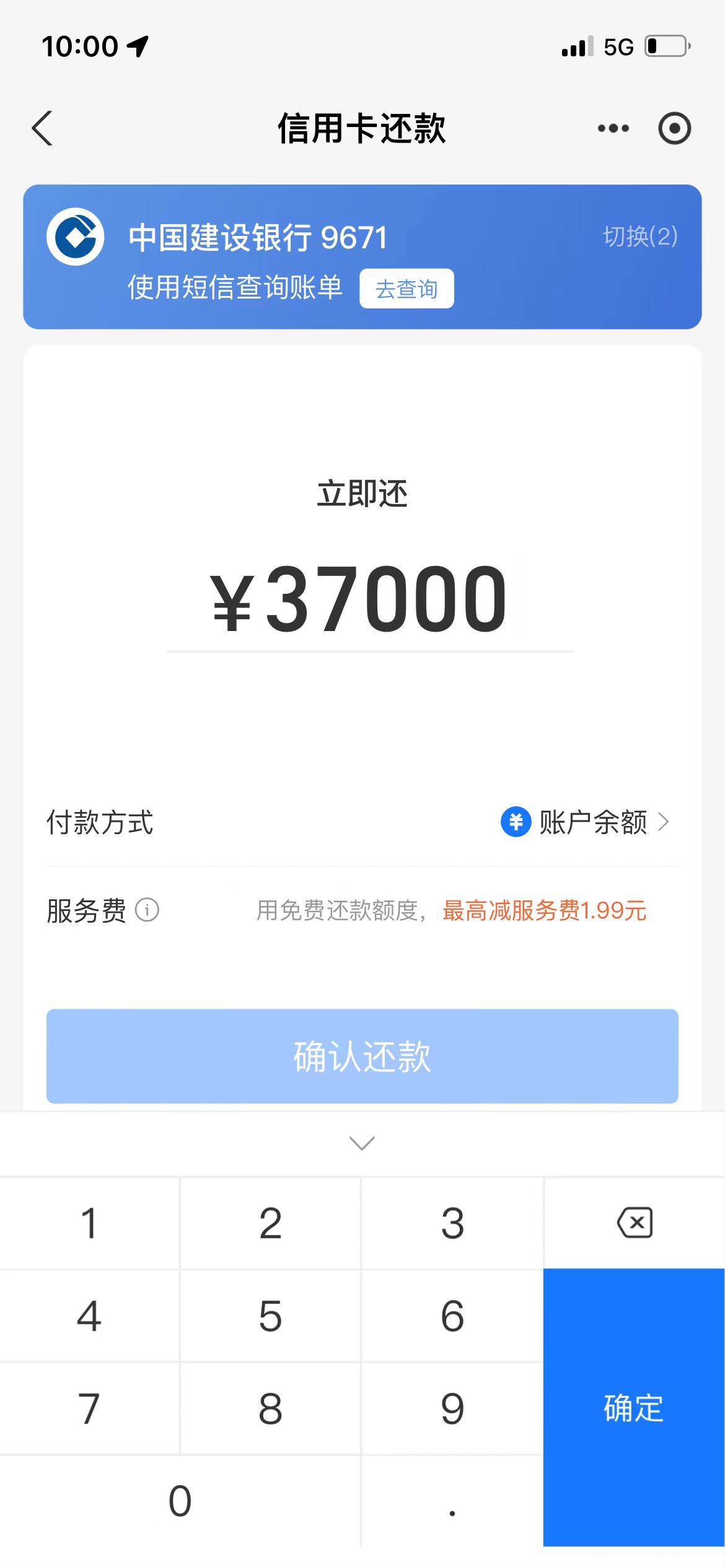View the service fee info icon
Viewport: 725px width, 1568px height.
pos(147,910)
